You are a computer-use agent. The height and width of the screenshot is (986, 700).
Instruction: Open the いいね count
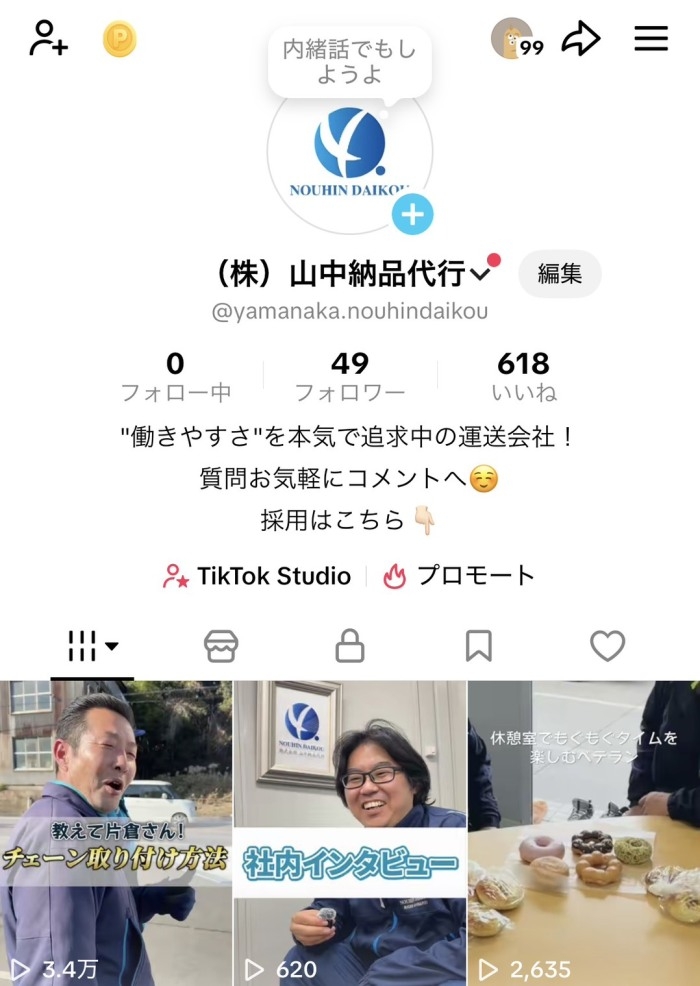(x=523, y=376)
